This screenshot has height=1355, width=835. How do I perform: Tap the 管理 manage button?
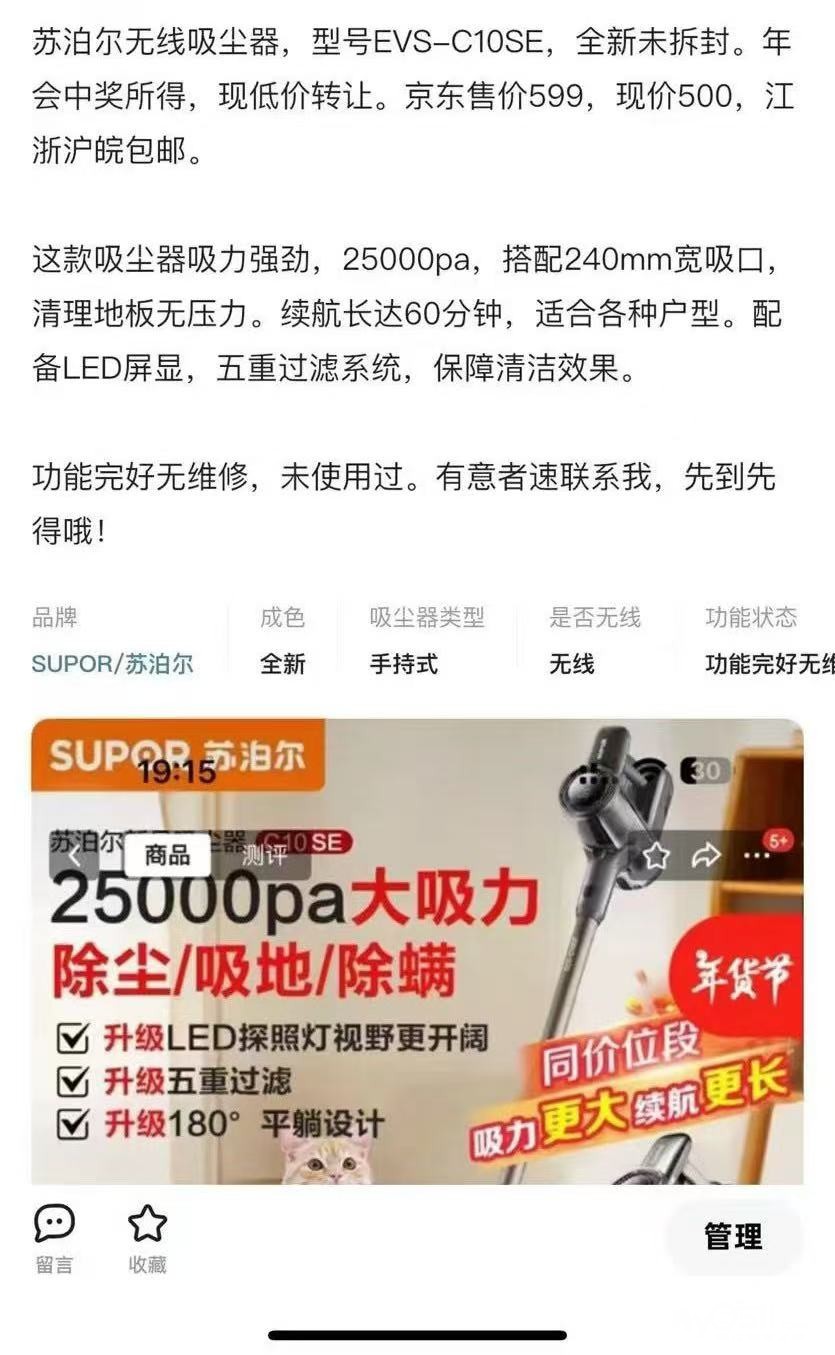coord(733,1237)
